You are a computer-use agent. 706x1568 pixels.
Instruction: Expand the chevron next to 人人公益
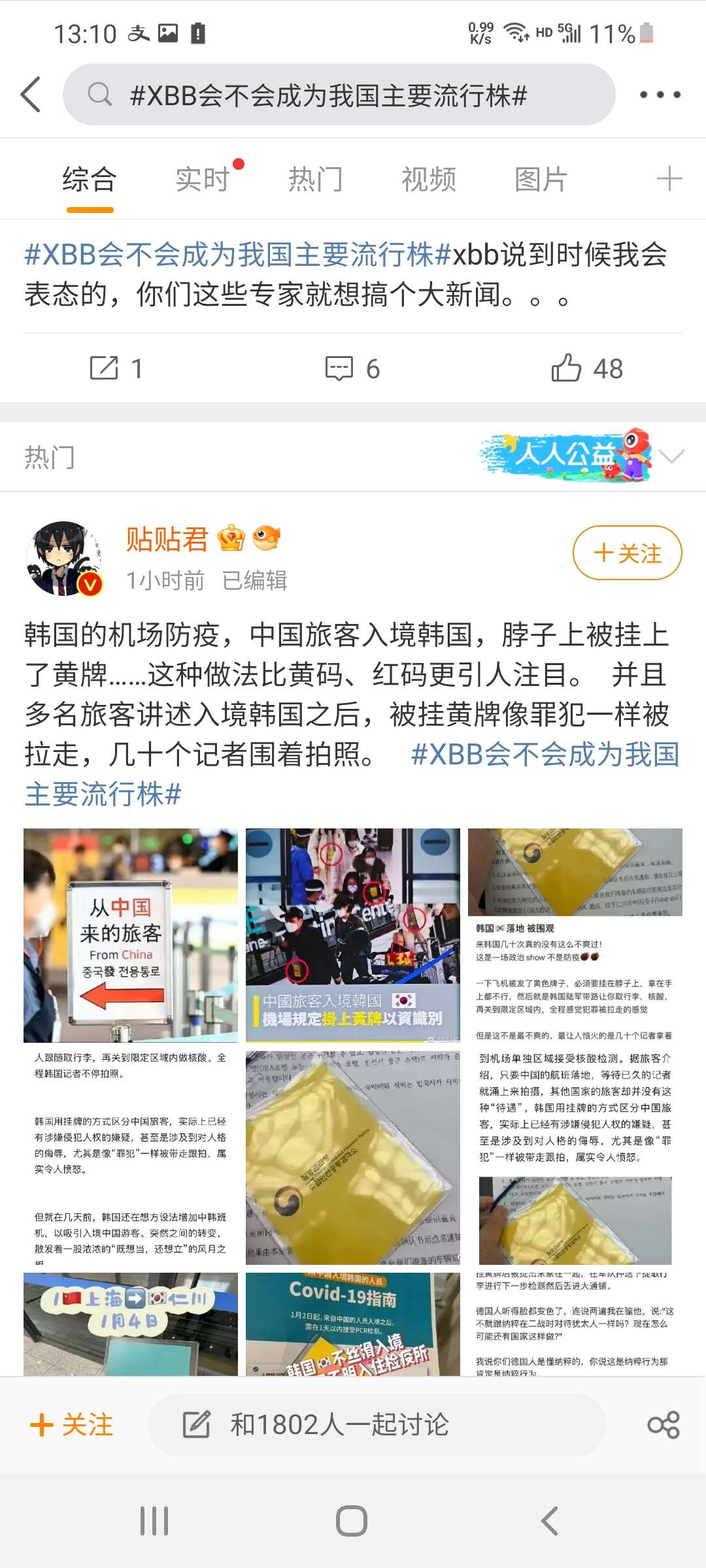[672, 456]
